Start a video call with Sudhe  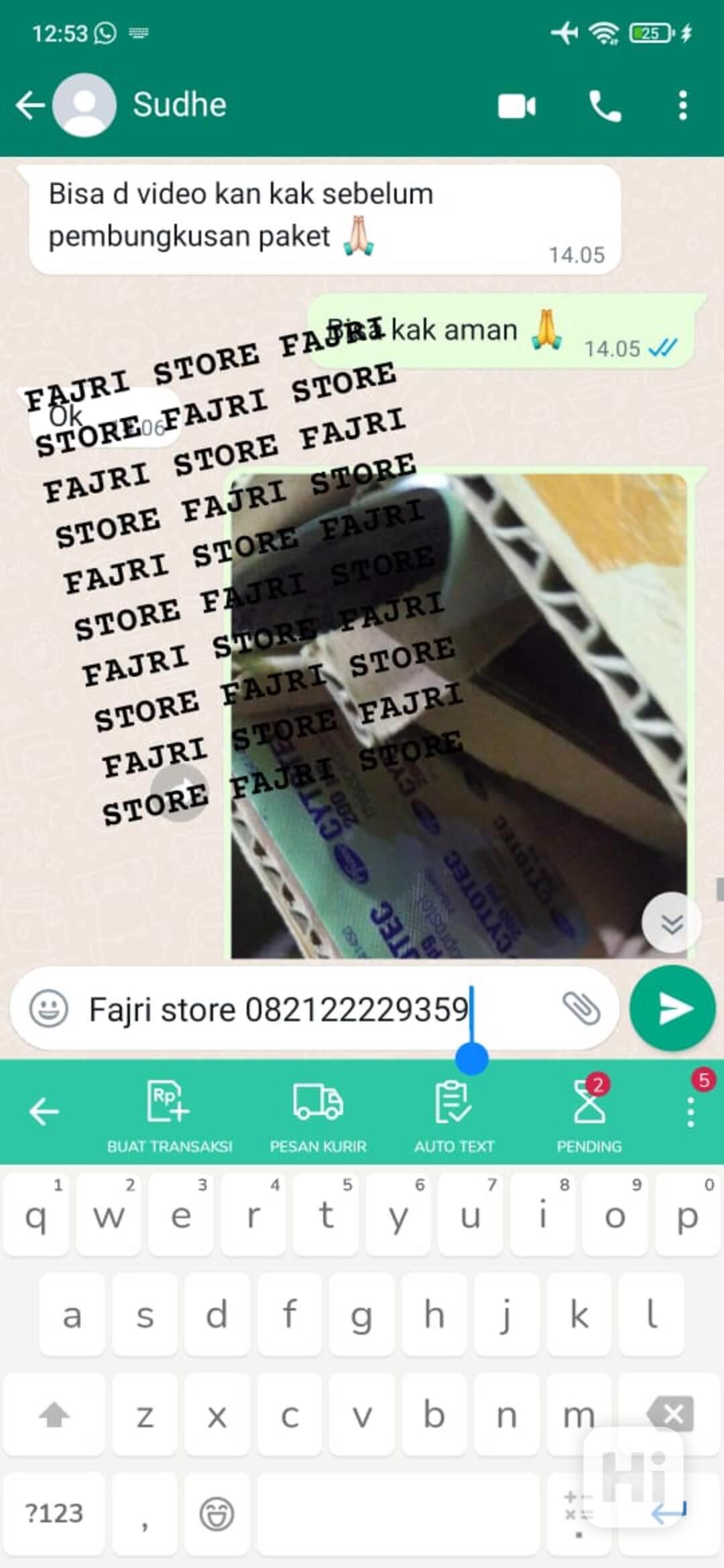516,106
